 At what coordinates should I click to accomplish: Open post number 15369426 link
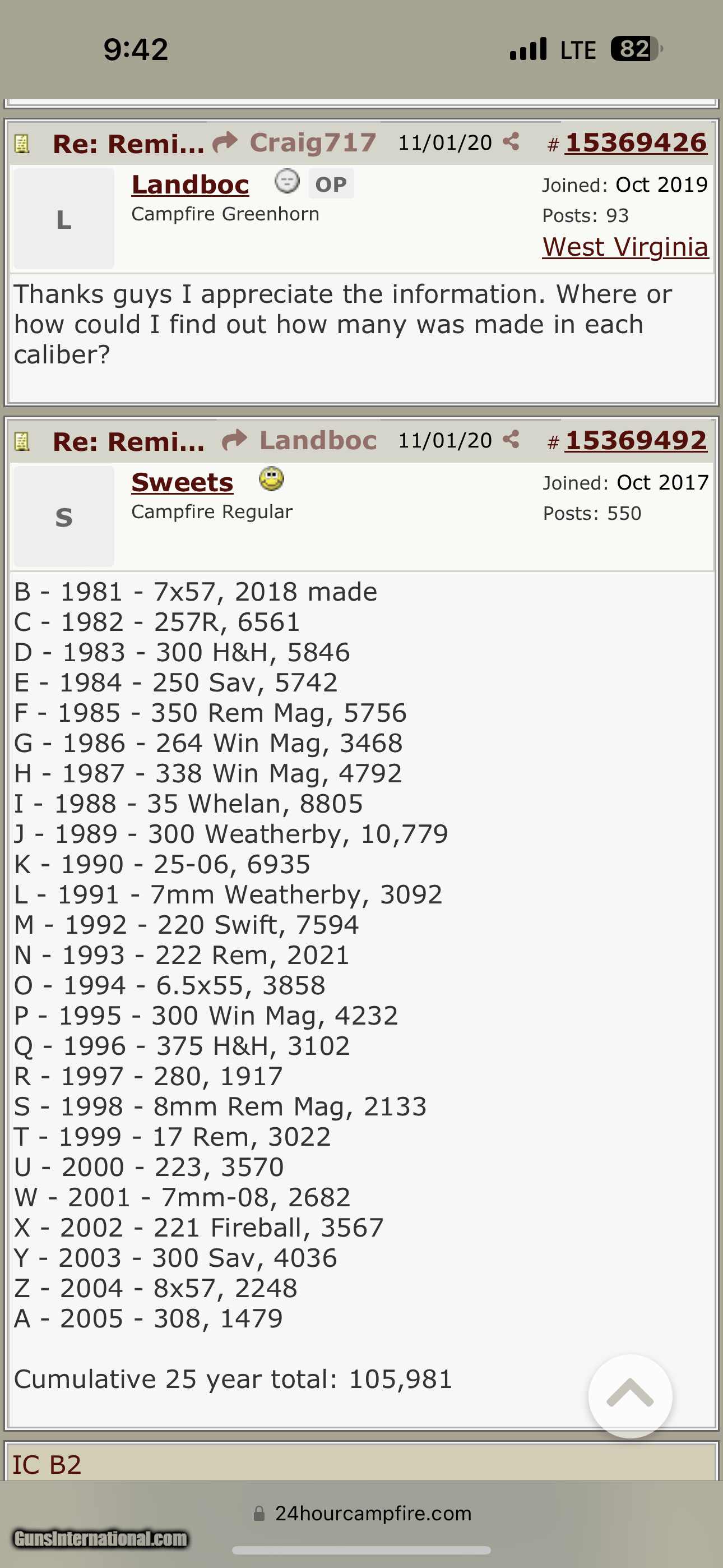[636, 143]
